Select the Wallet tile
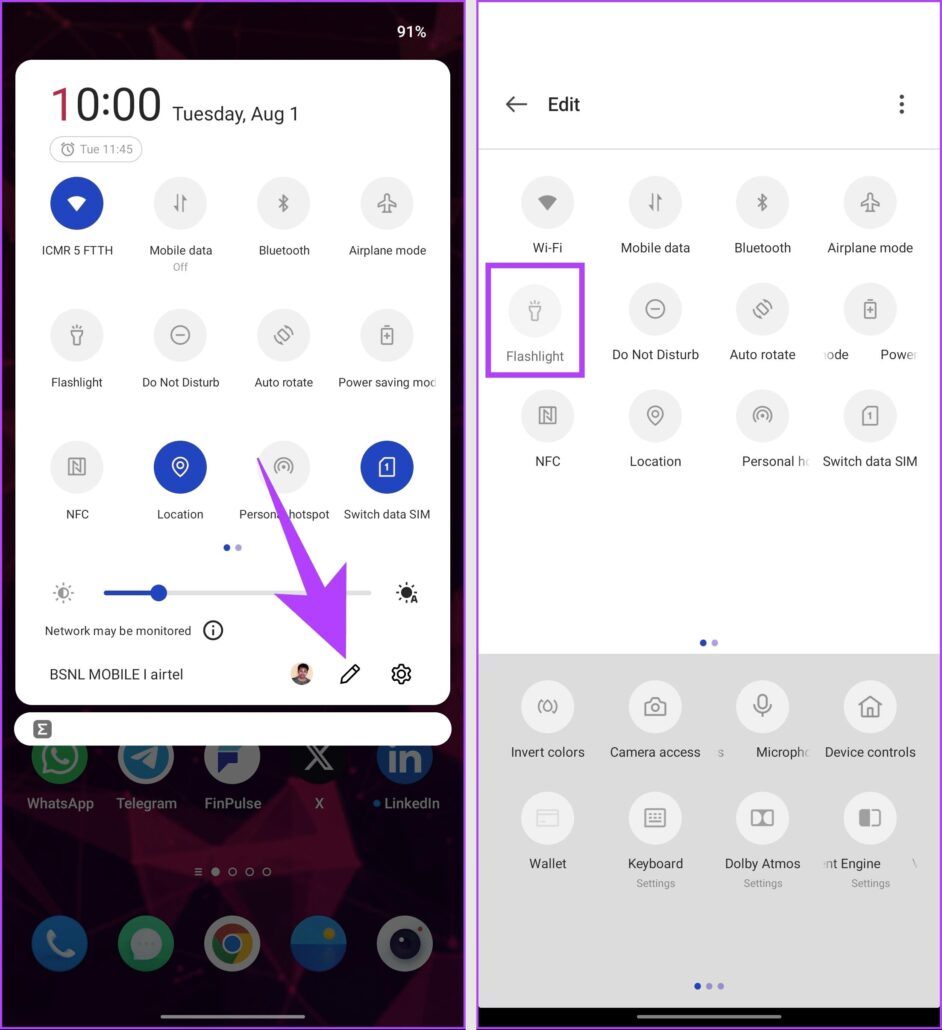 click(547, 819)
